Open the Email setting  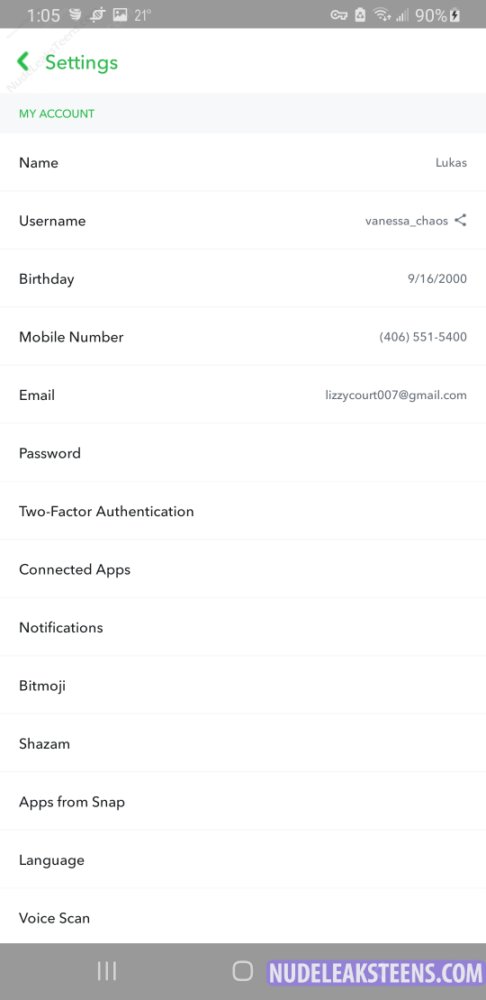coord(243,395)
